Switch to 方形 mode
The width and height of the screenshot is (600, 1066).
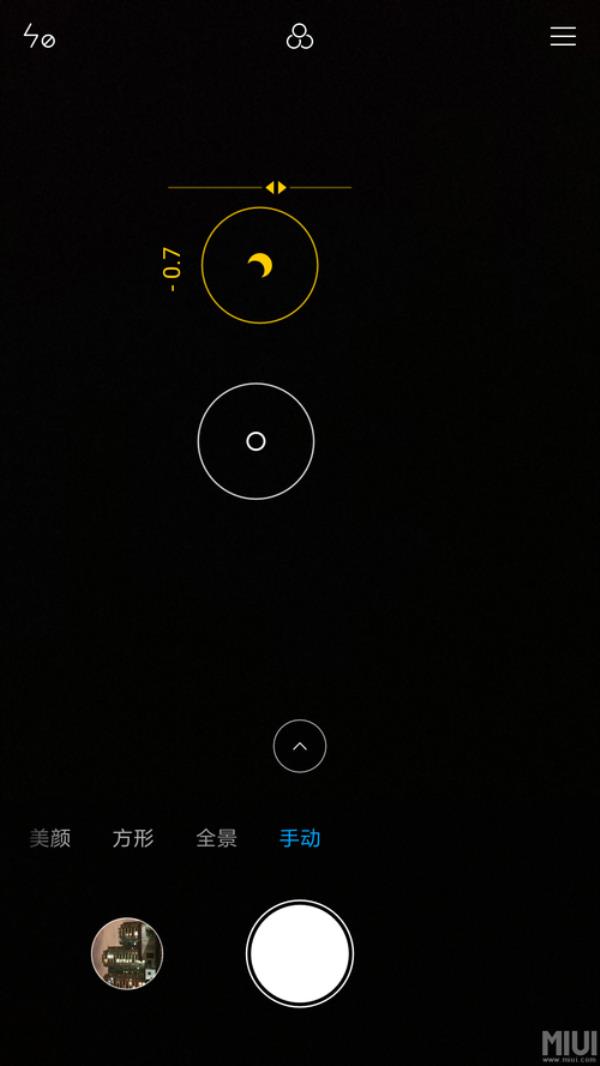coord(133,838)
